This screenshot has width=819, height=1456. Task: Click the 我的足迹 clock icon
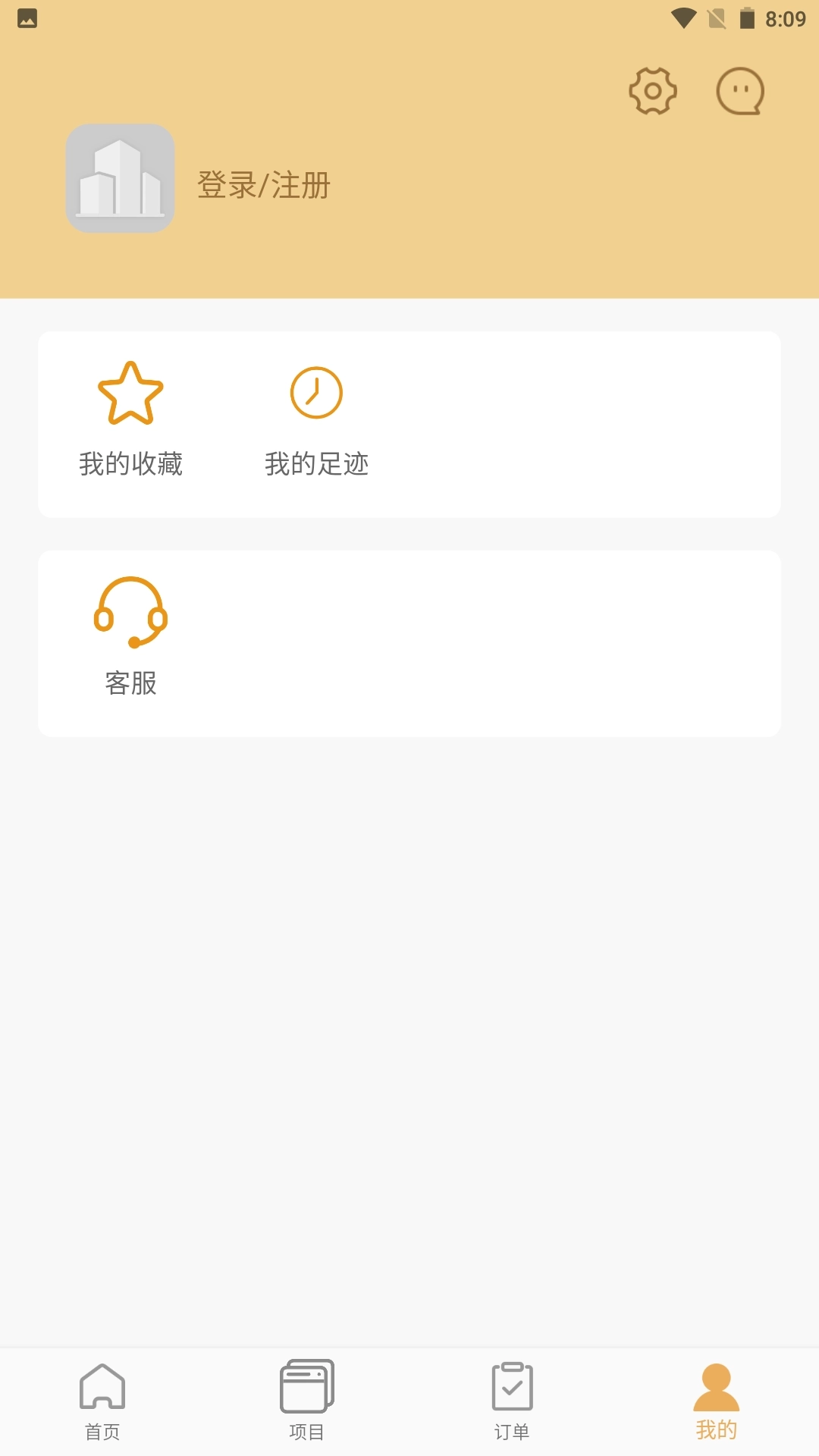[x=316, y=393]
